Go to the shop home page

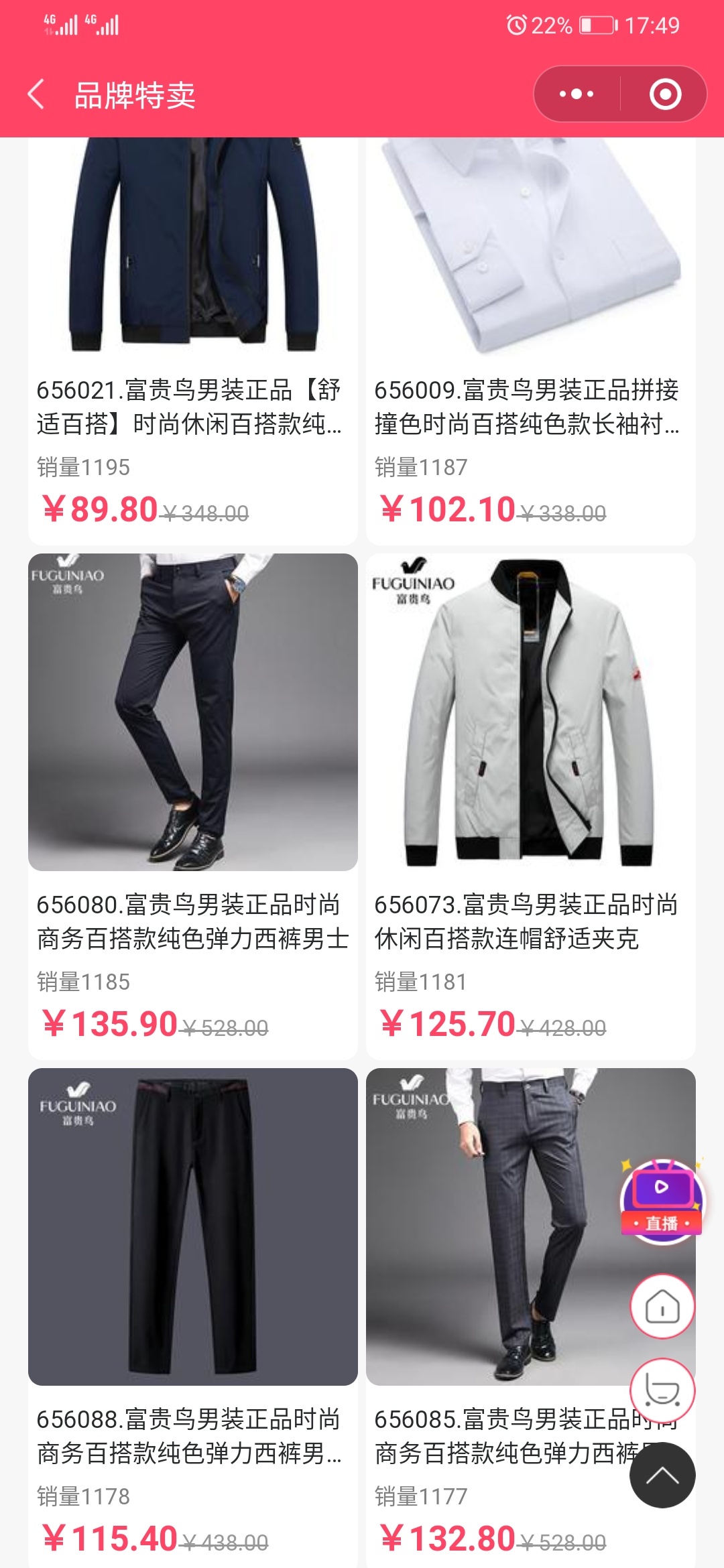[x=662, y=1306]
